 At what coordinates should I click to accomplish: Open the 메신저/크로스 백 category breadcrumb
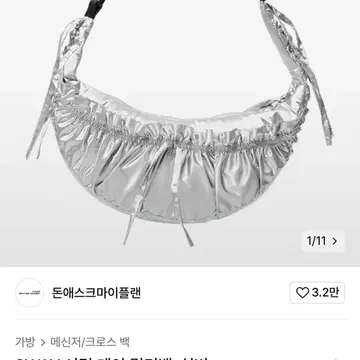90,342
